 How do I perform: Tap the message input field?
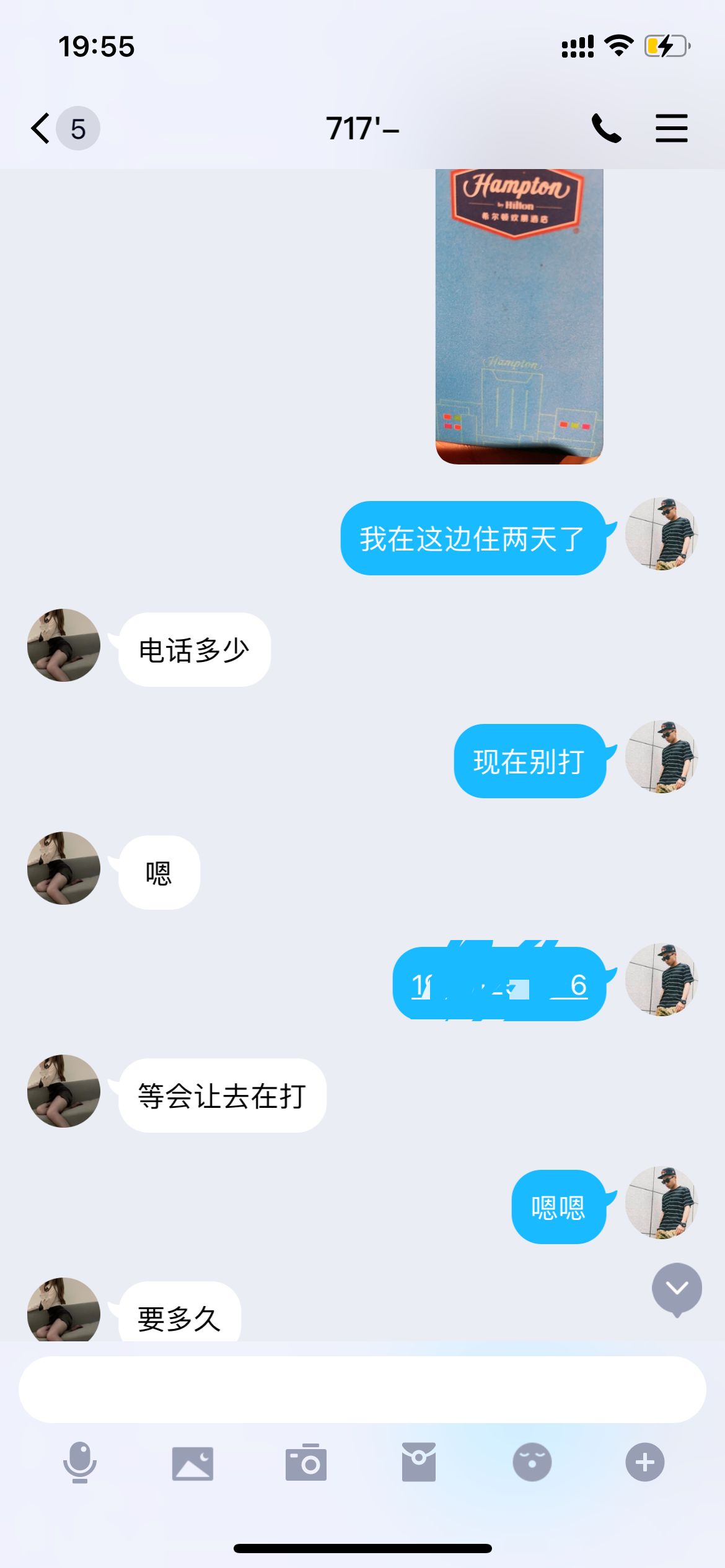point(362,1388)
